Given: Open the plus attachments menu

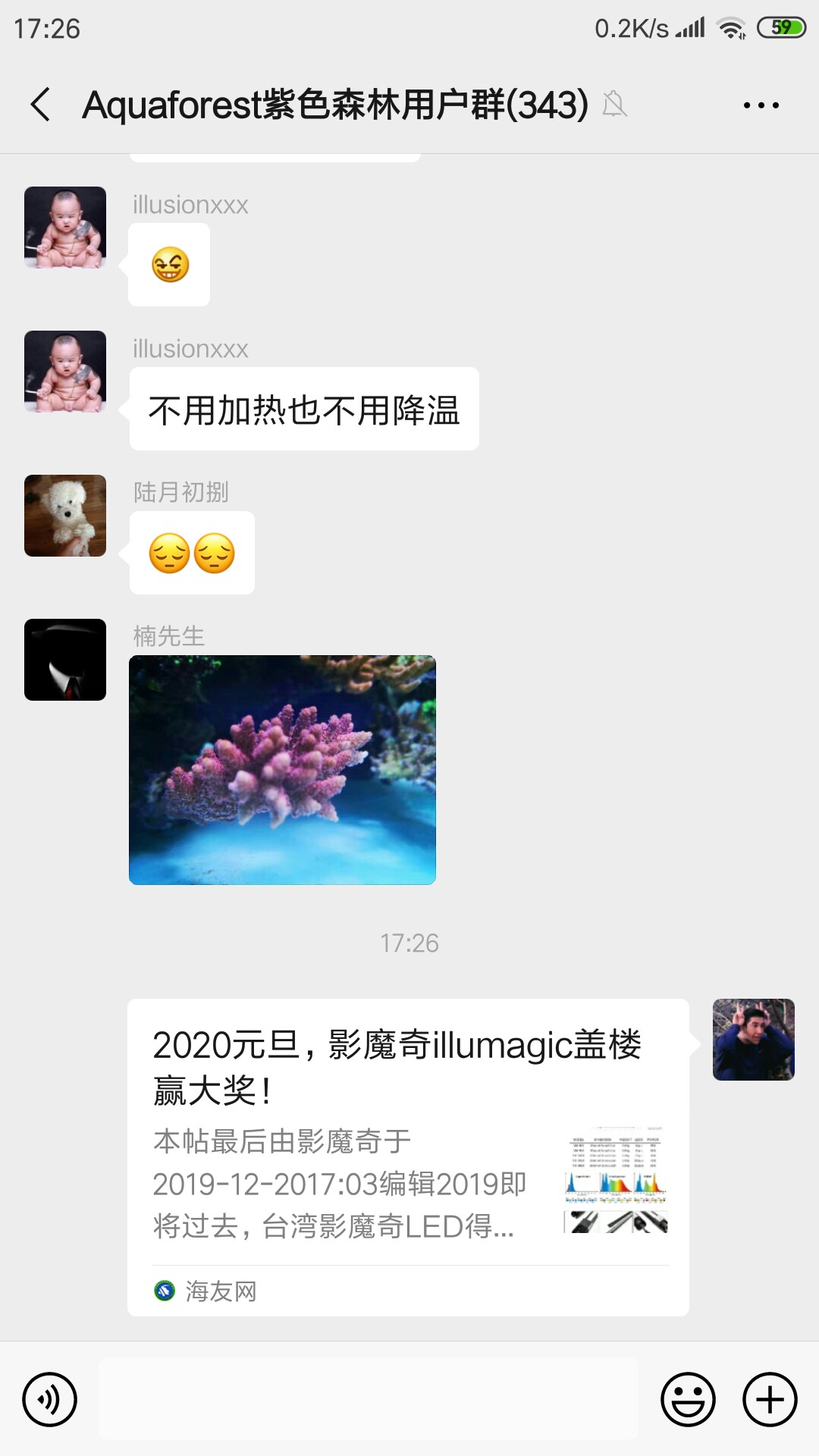Looking at the screenshot, I should click(x=770, y=1399).
